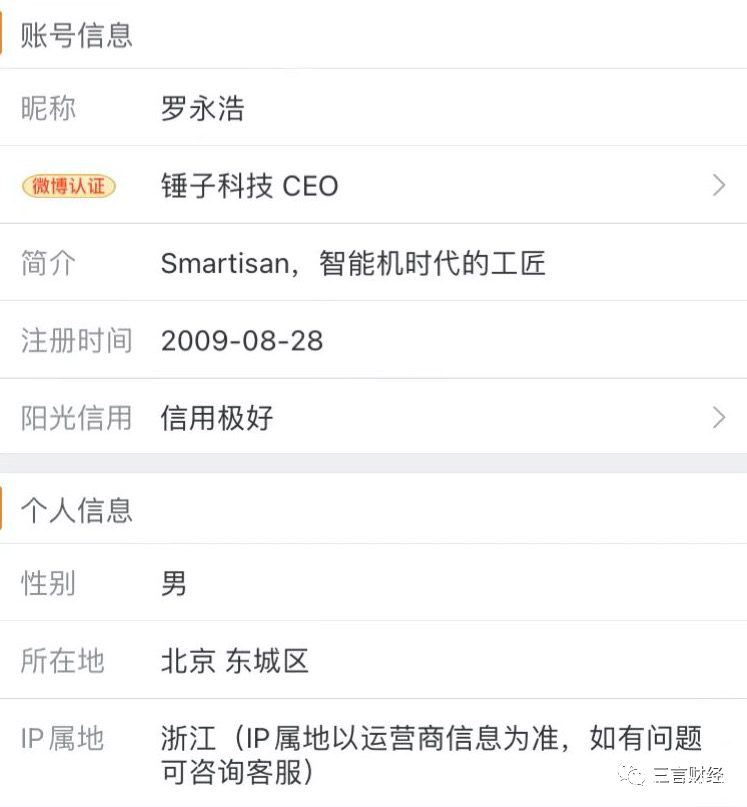
Task: Open the 阳光信用 信用极好 row
Action: point(373,417)
